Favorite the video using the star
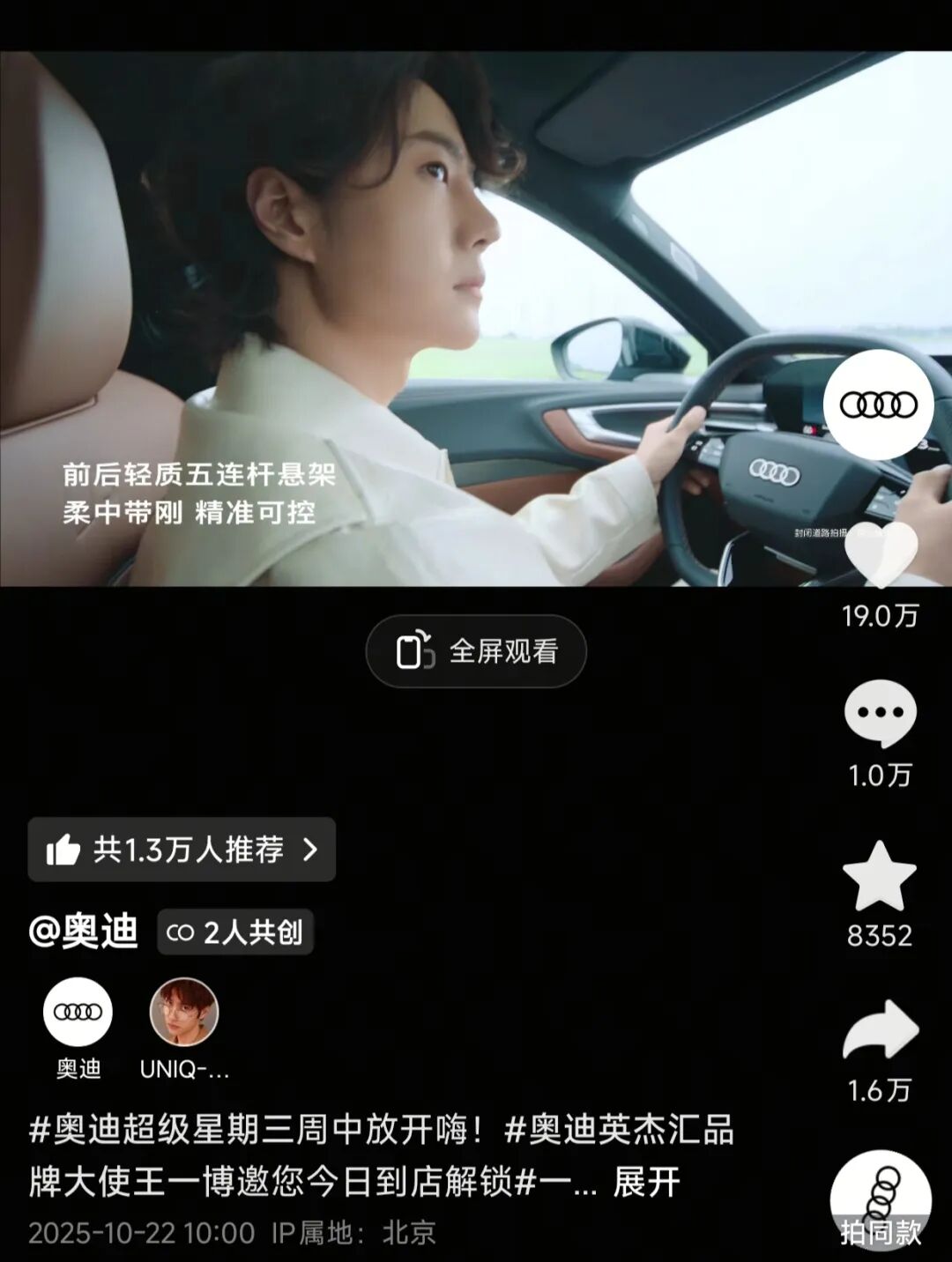The height and width of the screenshot is (1262, 952). click(880, 874)
